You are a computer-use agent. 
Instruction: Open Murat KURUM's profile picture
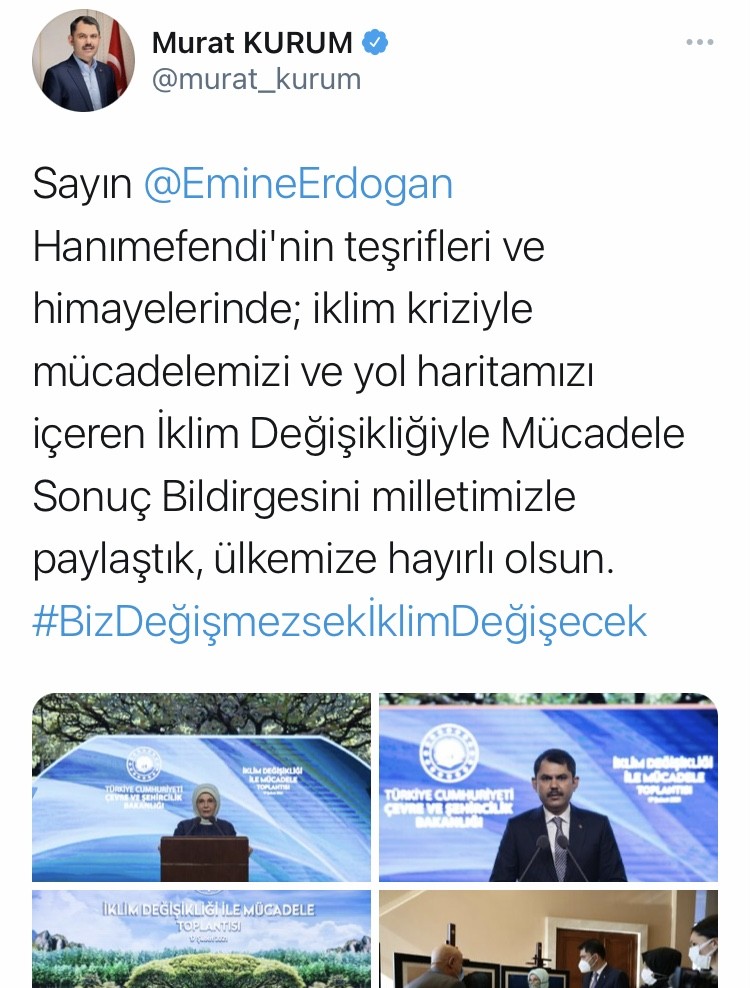click(85, 60)
